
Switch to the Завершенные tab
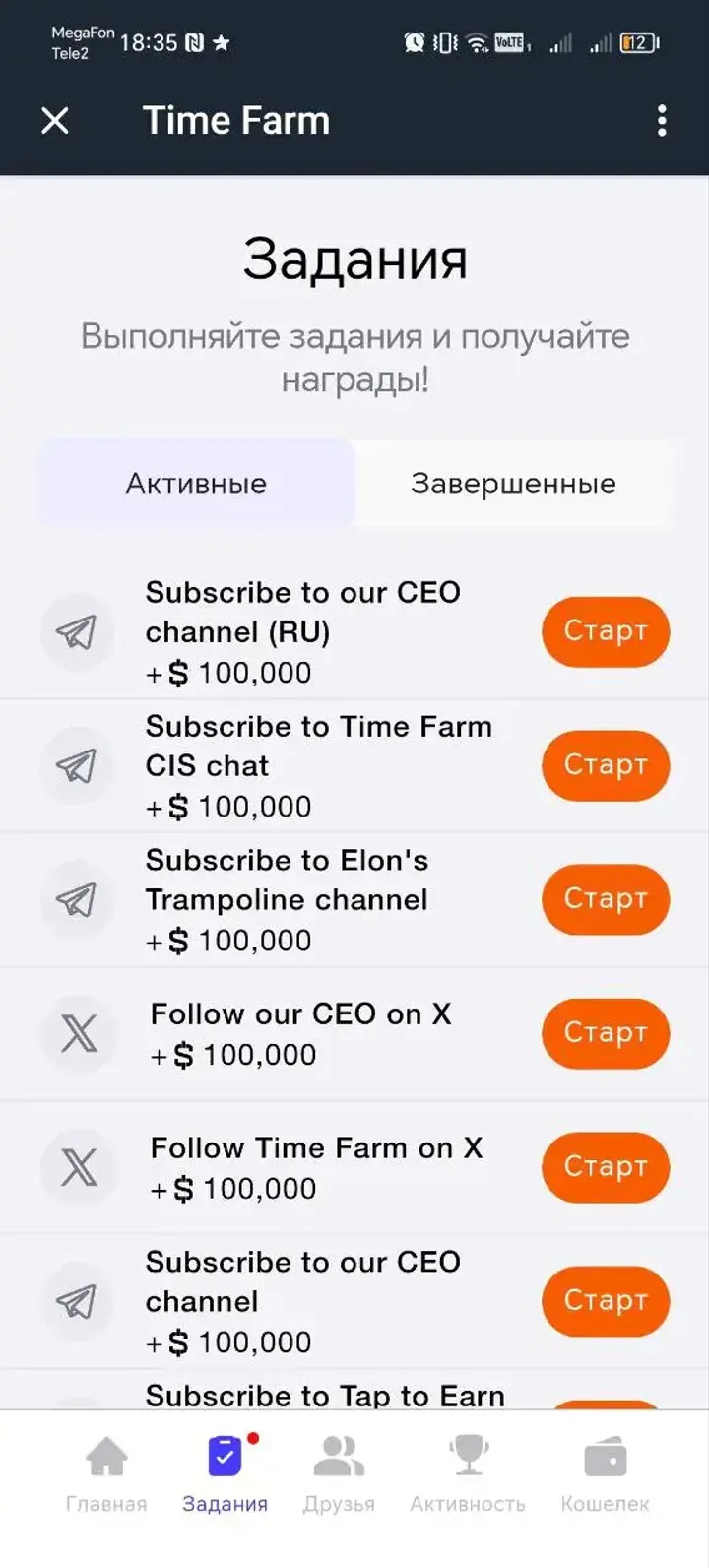tap(513, 484)
